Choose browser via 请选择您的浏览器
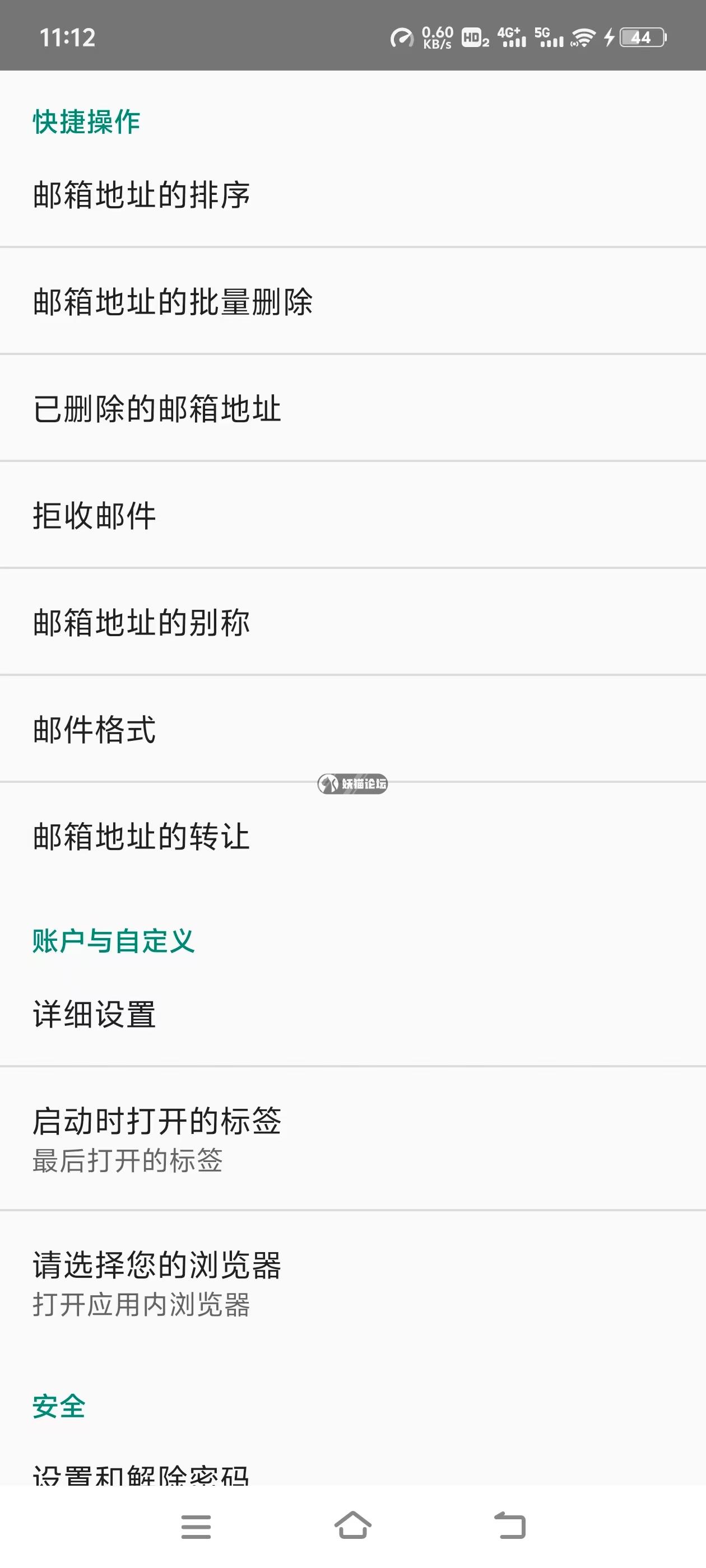706x1568 pixels. (156, 1282)
